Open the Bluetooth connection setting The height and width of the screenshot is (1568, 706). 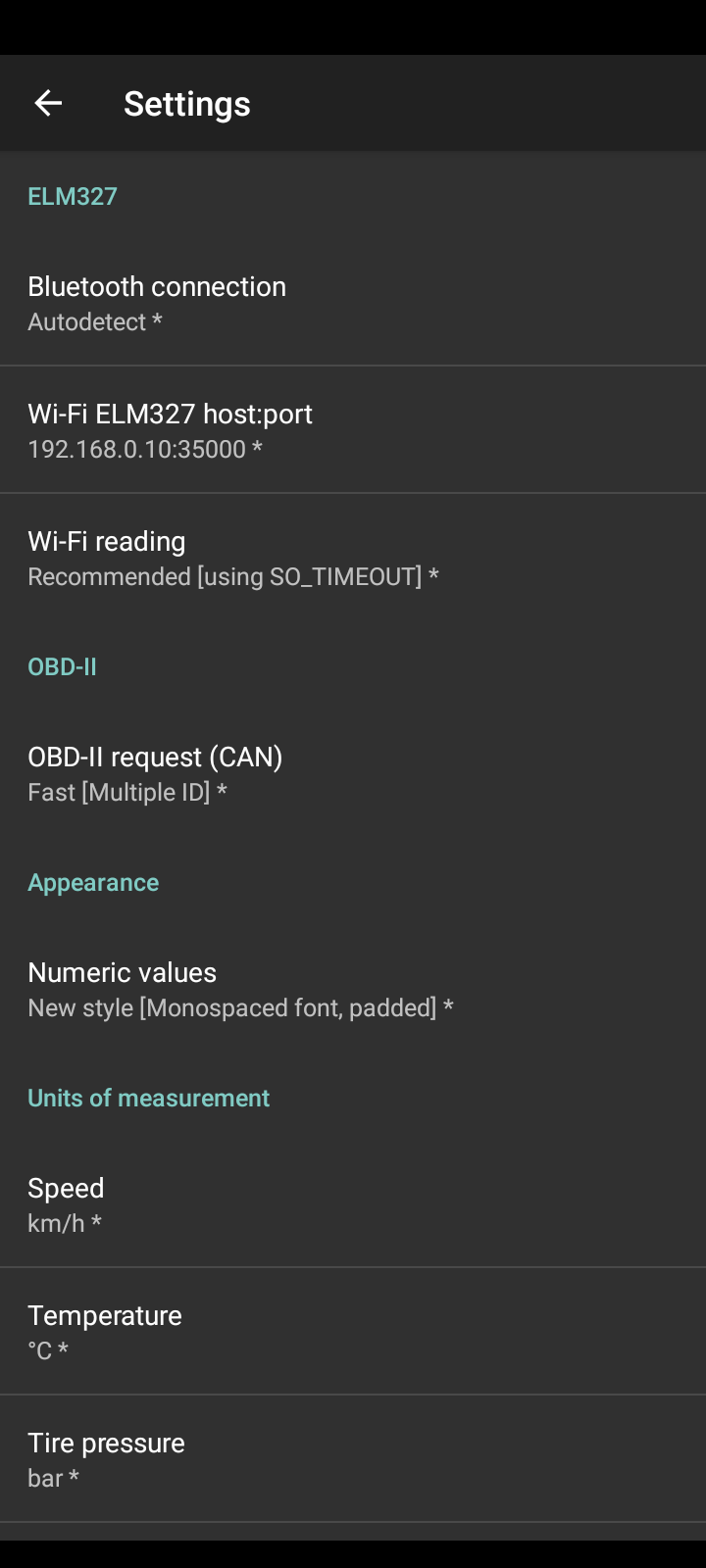pos(353,303)
